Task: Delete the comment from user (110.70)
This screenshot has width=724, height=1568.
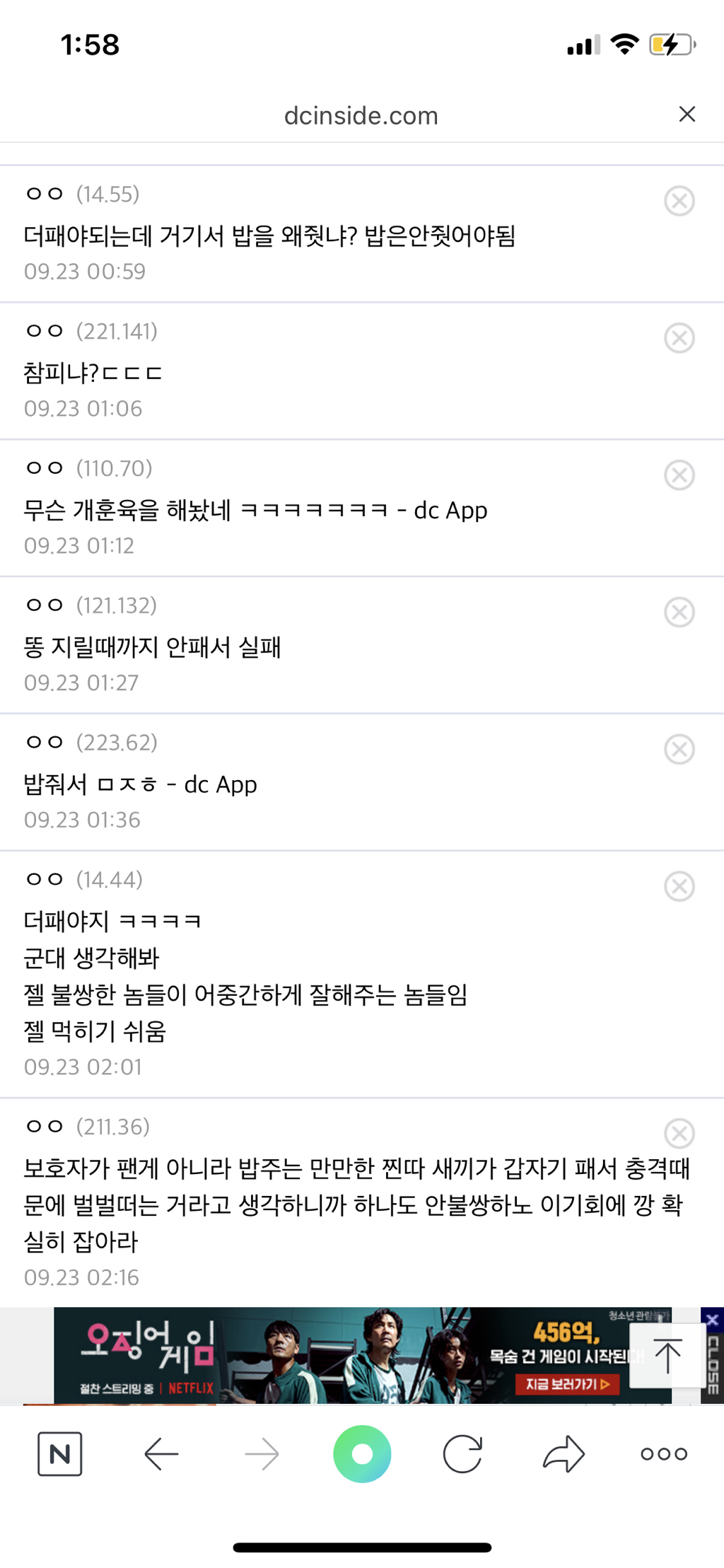Action: [679, 475]
